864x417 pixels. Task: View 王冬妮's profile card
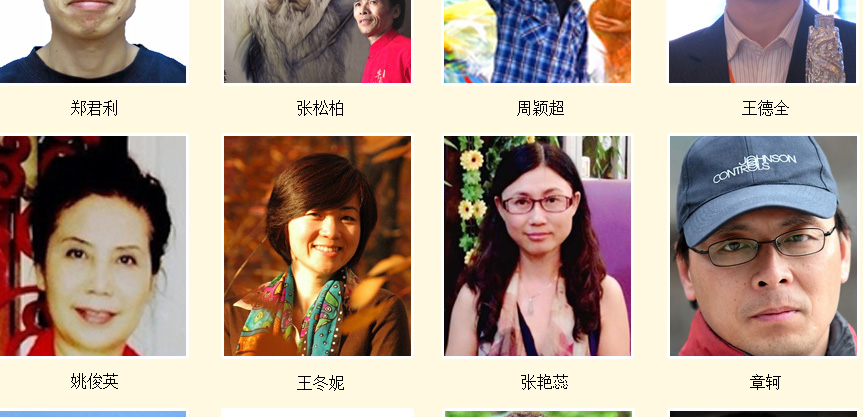(x=317, y=246)
